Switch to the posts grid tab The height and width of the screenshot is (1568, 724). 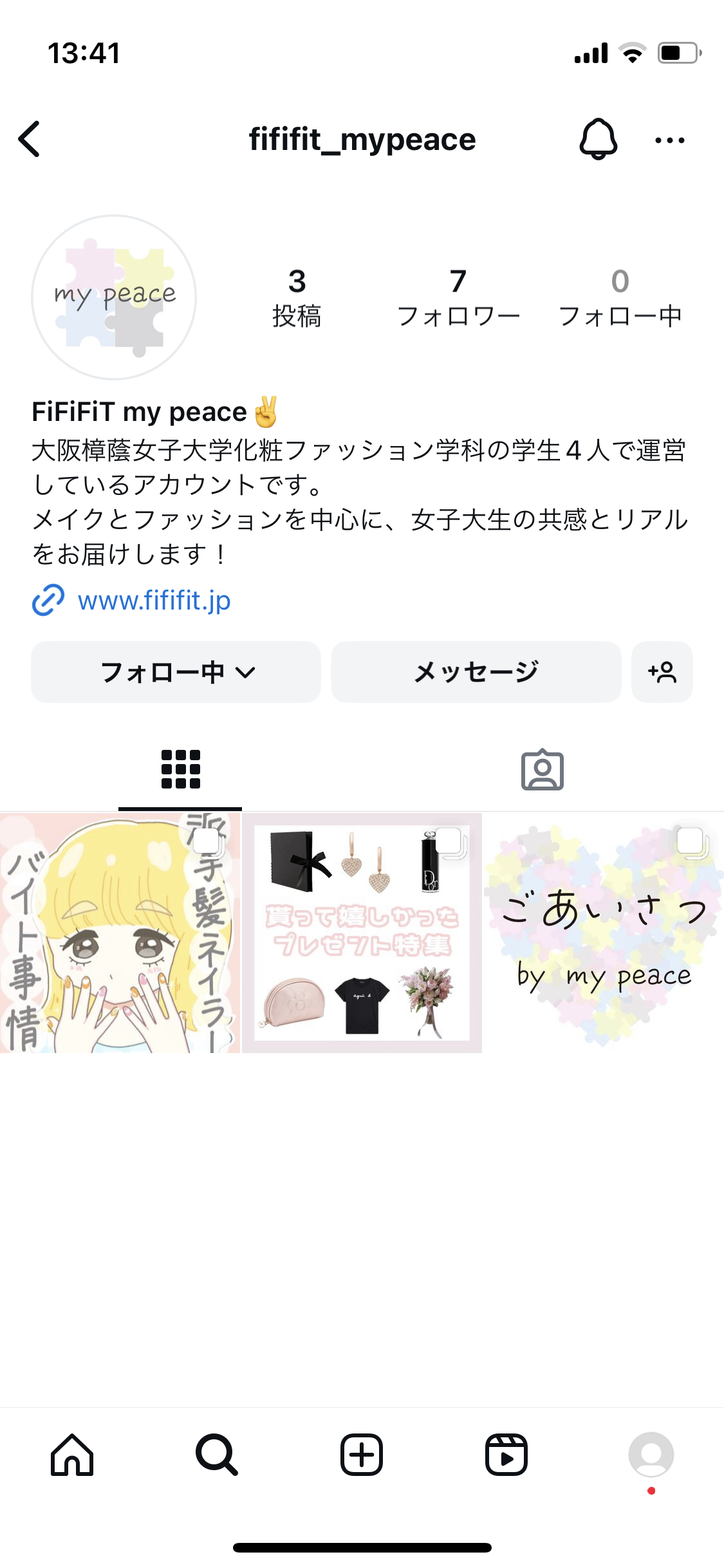(180, 769)
